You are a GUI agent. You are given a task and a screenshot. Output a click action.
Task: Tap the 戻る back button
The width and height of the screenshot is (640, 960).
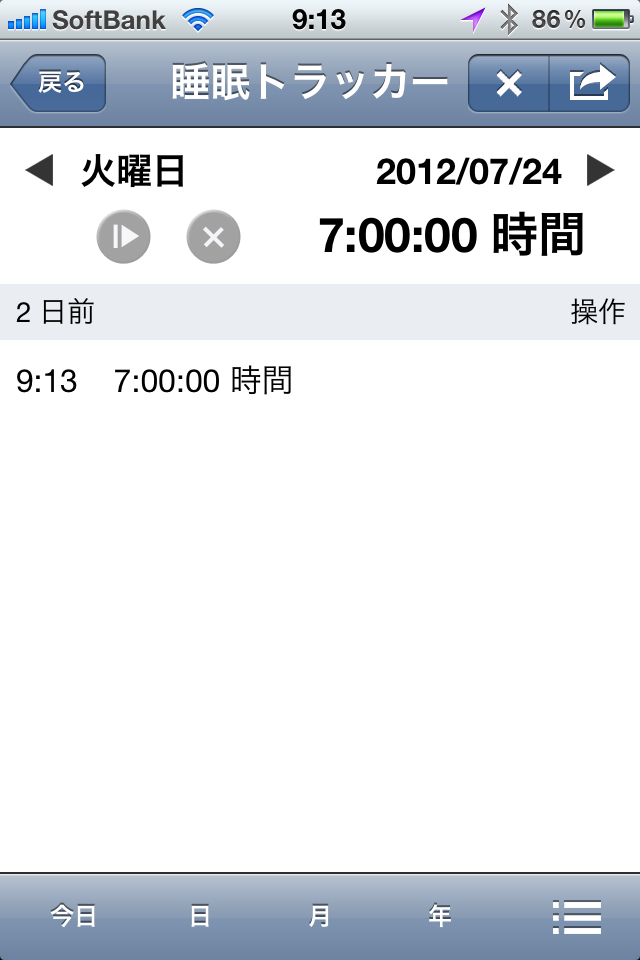(x=59, y=83)
